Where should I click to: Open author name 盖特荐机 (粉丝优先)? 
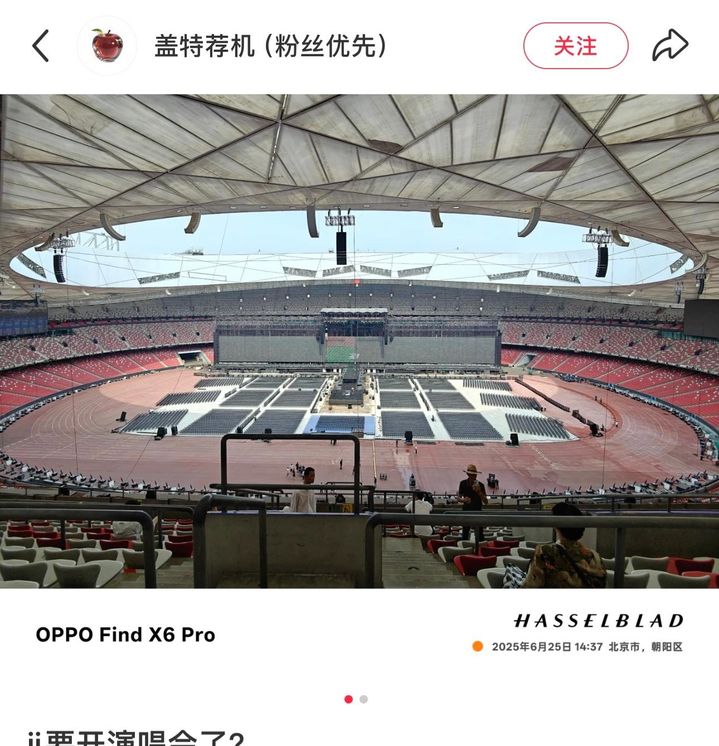click(271, 46)
